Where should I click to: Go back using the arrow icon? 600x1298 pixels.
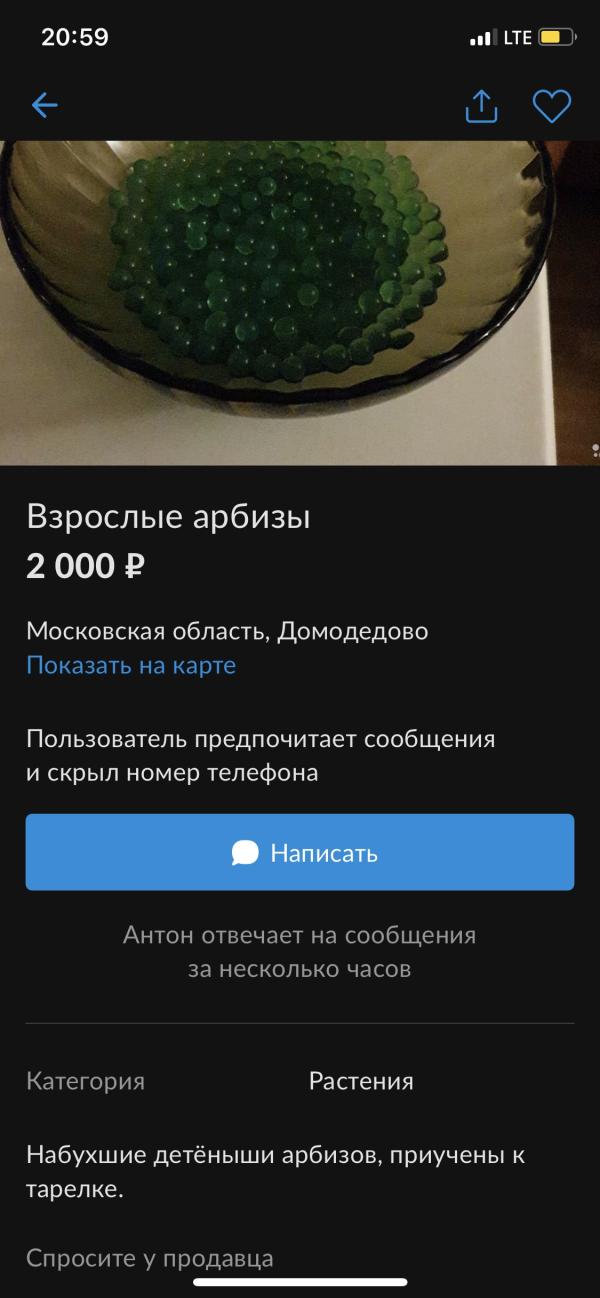(x=45, y=106)
